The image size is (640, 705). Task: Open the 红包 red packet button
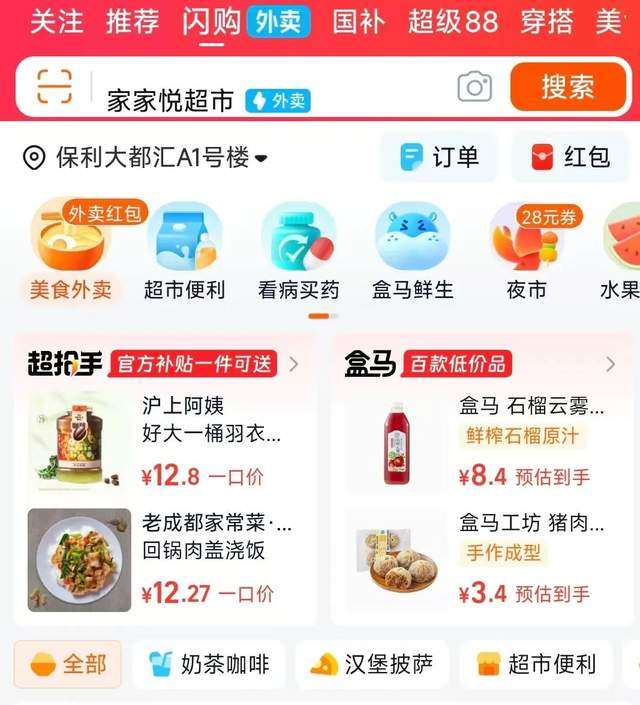pyautogui.click(x=571, y=157)
